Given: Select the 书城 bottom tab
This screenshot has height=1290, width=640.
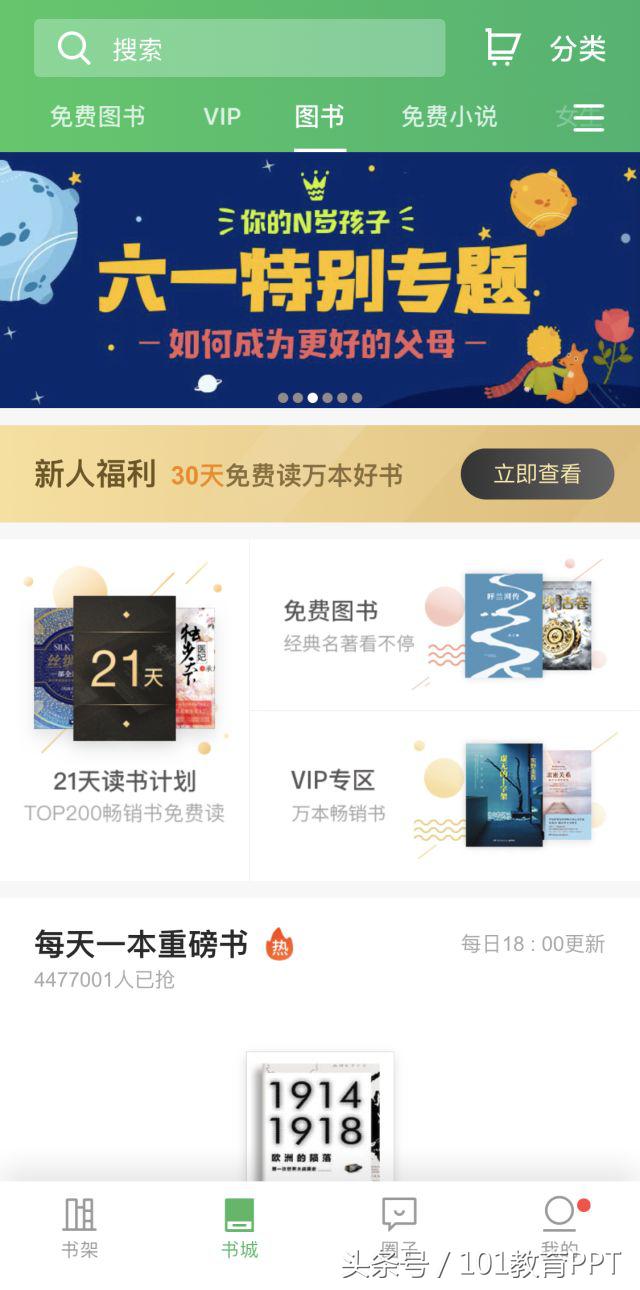Looking at the screenshot, I should click(x=240, y=1229).
